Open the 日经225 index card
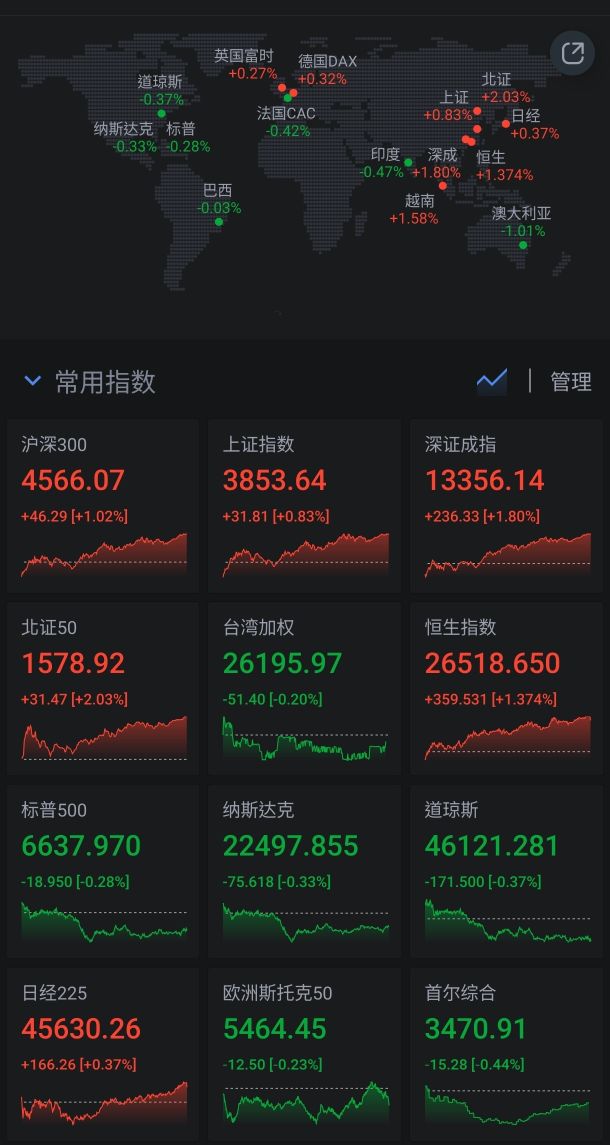 point(103,1054)
